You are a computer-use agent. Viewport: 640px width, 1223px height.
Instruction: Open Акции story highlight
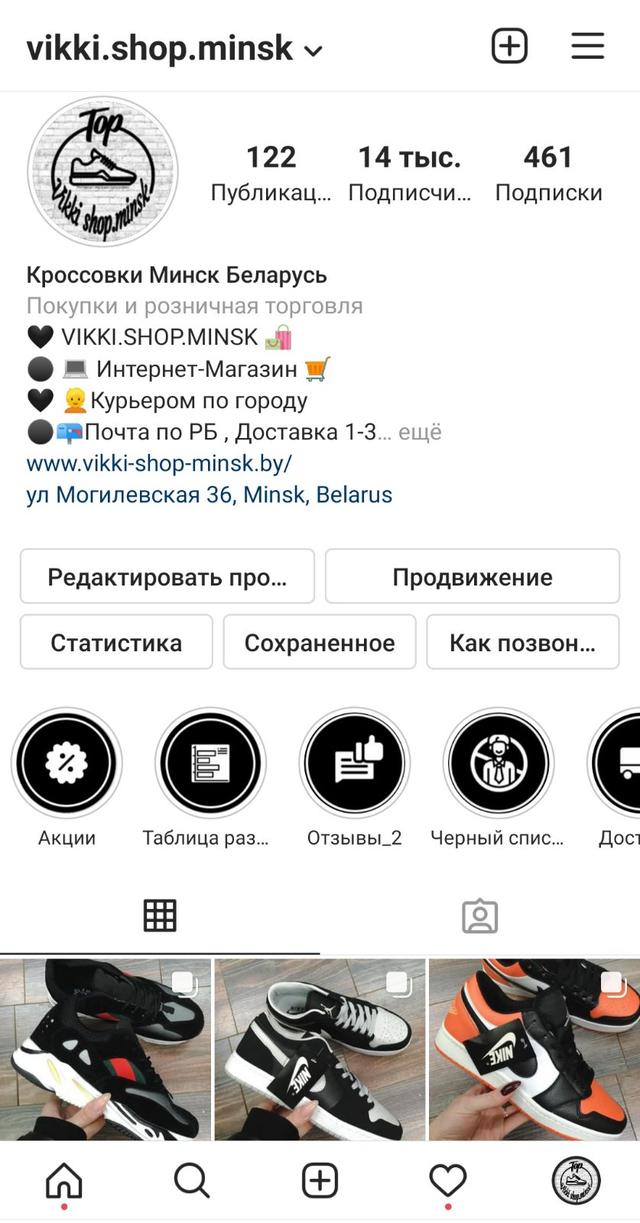[x=67, y=764]
